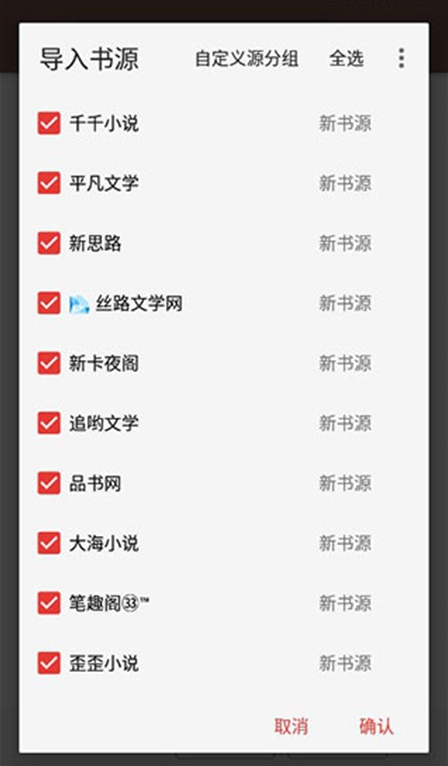Uncheck the 平凡文学 checkbox

tap(49, 183)
